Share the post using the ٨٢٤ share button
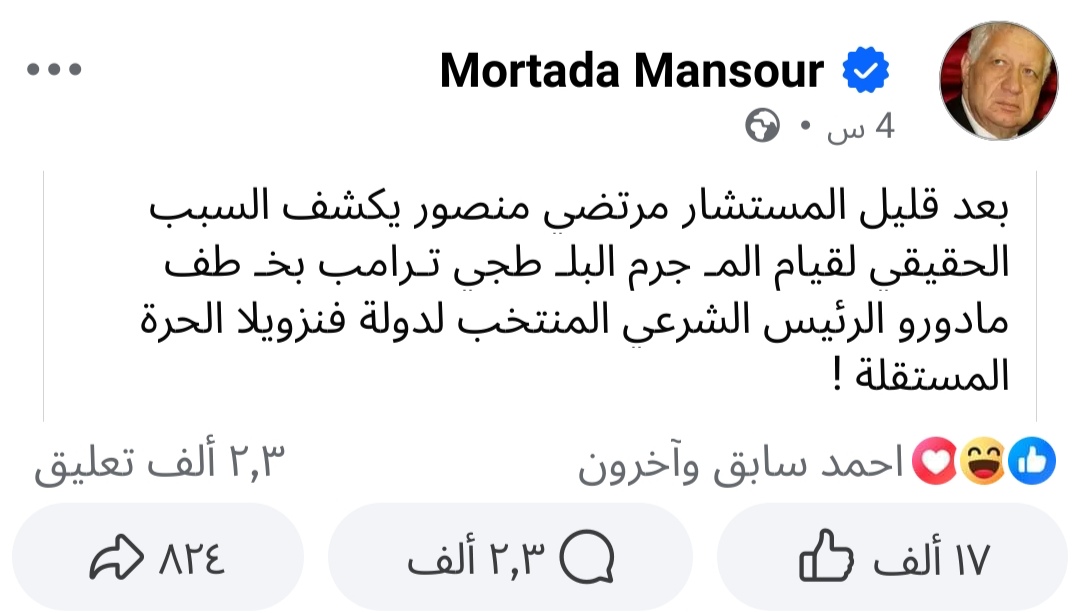Viewport: 1080px width, 613px height. point(158,560)
